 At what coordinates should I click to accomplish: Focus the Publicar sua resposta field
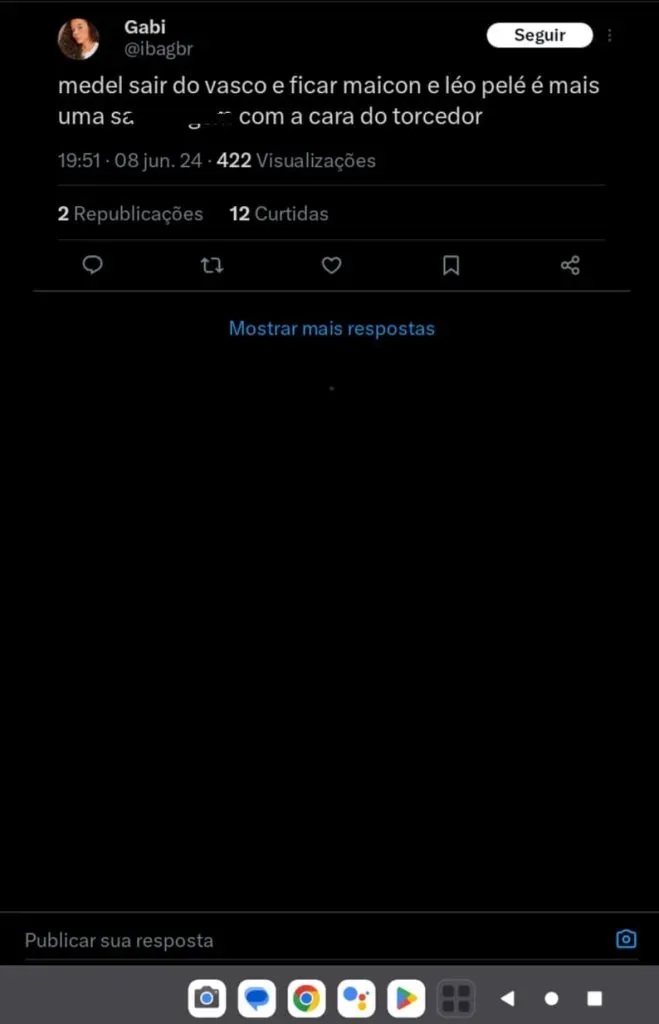pos(300,940)
